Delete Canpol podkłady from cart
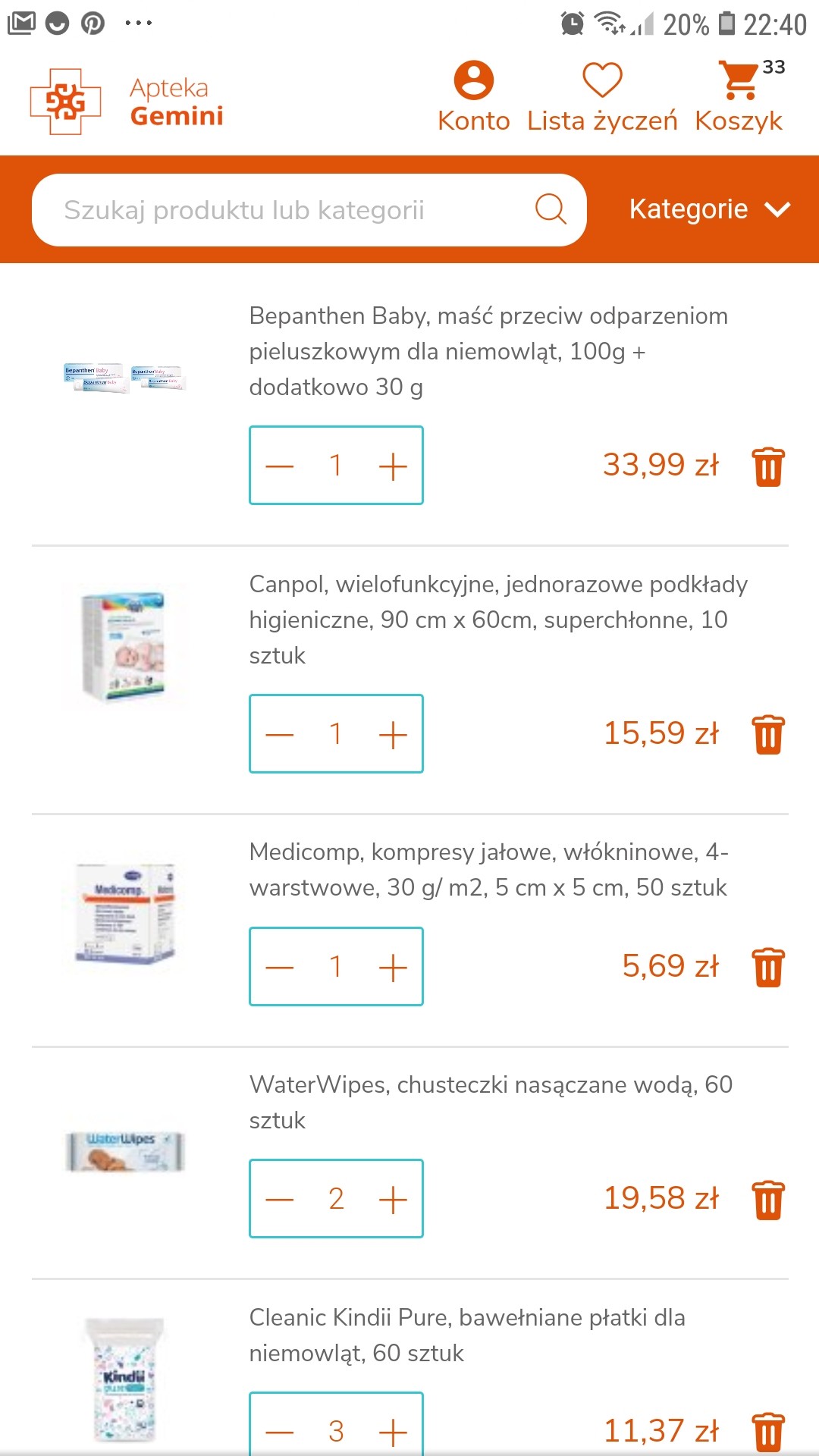 [x=768, y=734]
